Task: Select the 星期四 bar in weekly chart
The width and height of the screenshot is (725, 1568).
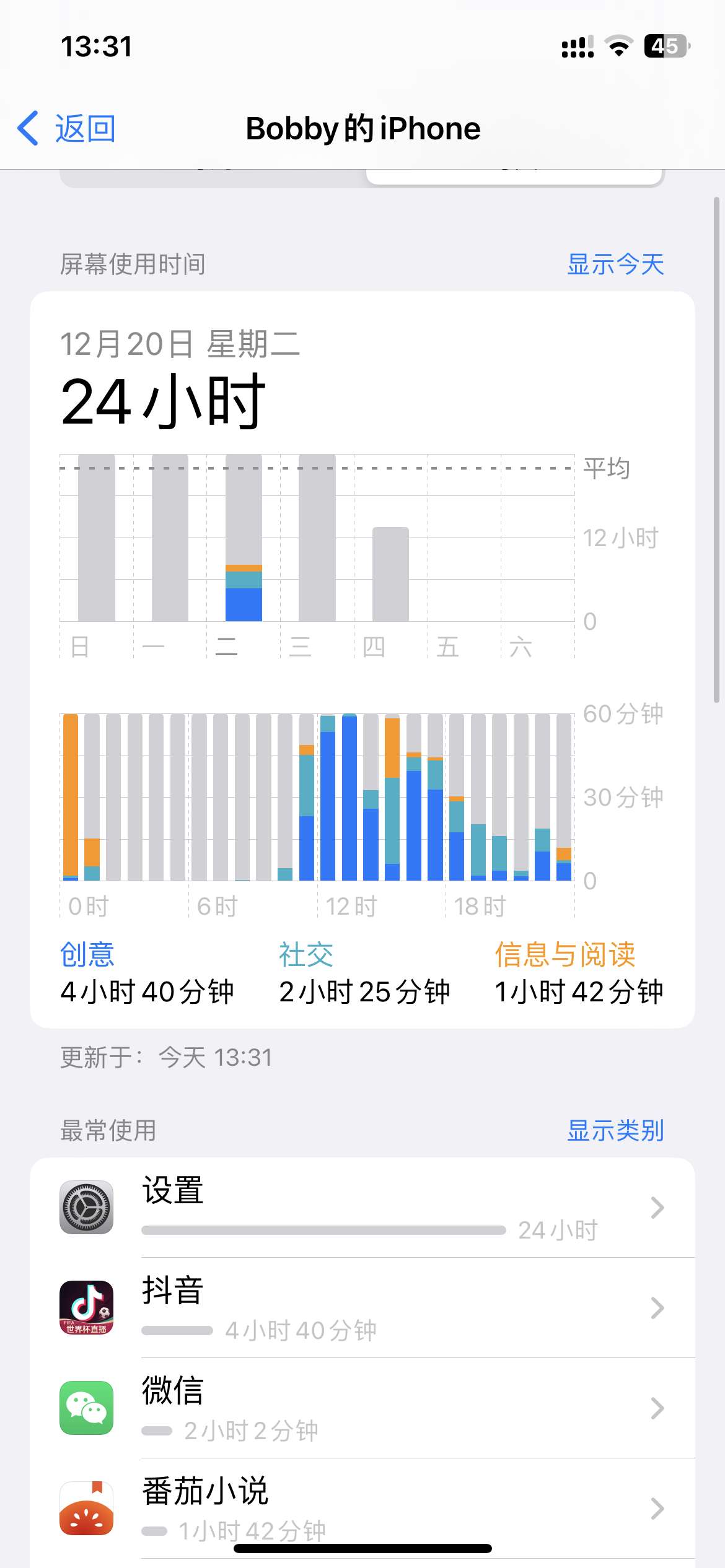Action: coord(390,574)
